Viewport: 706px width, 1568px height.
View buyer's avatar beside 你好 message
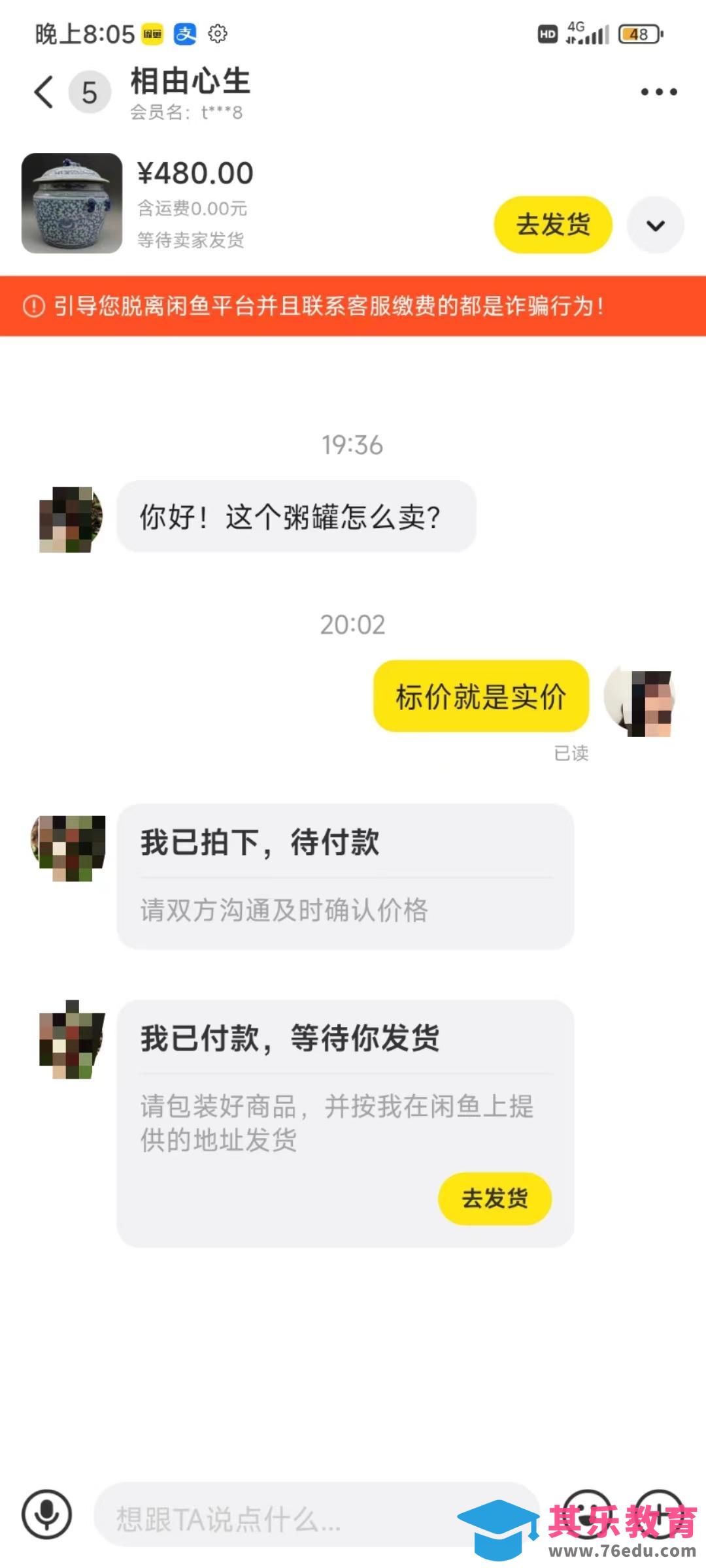pyautogui.click(x=71, y=519)
